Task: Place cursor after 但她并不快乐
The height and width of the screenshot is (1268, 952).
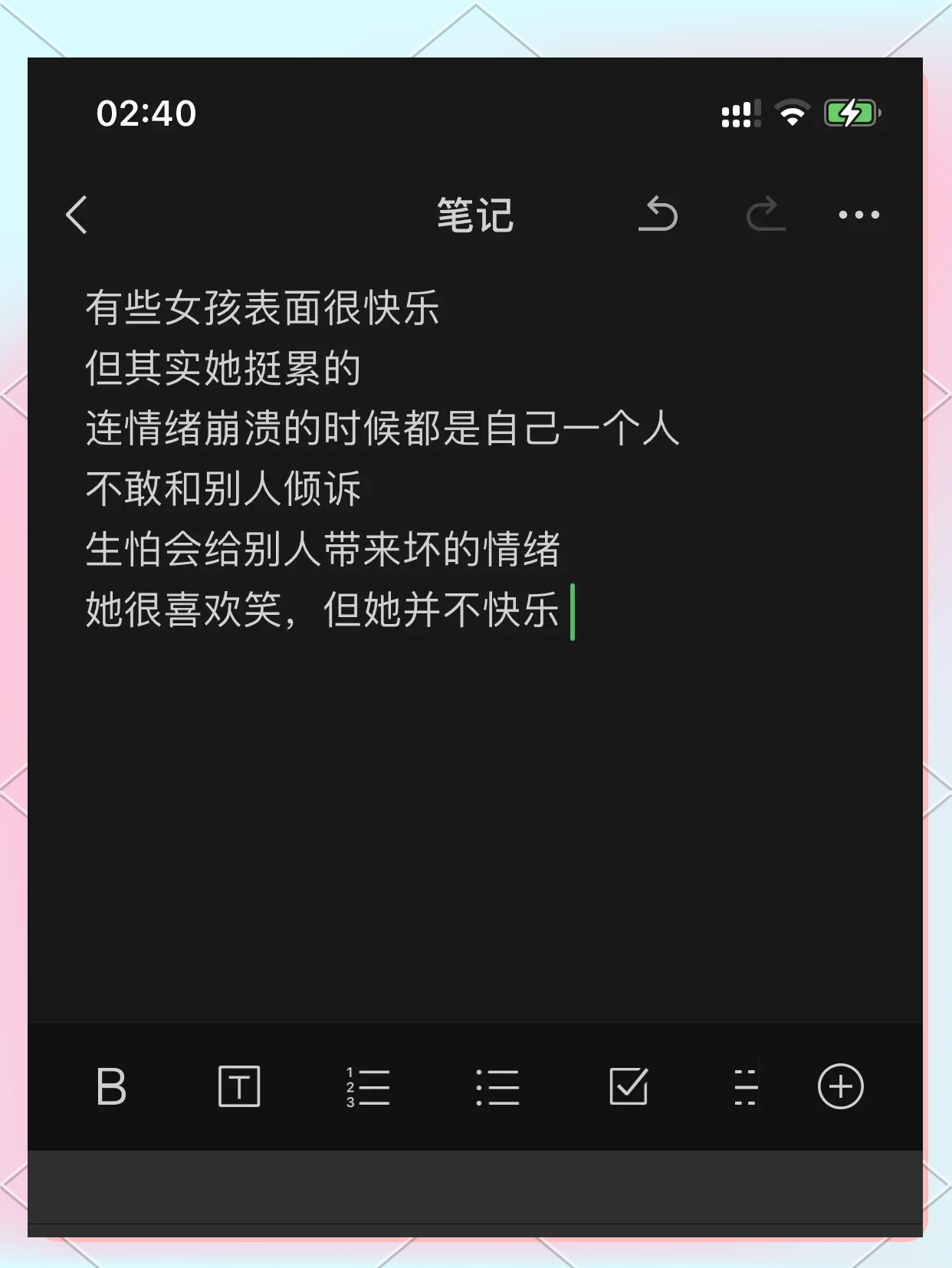Action: [x=572, y=612]
